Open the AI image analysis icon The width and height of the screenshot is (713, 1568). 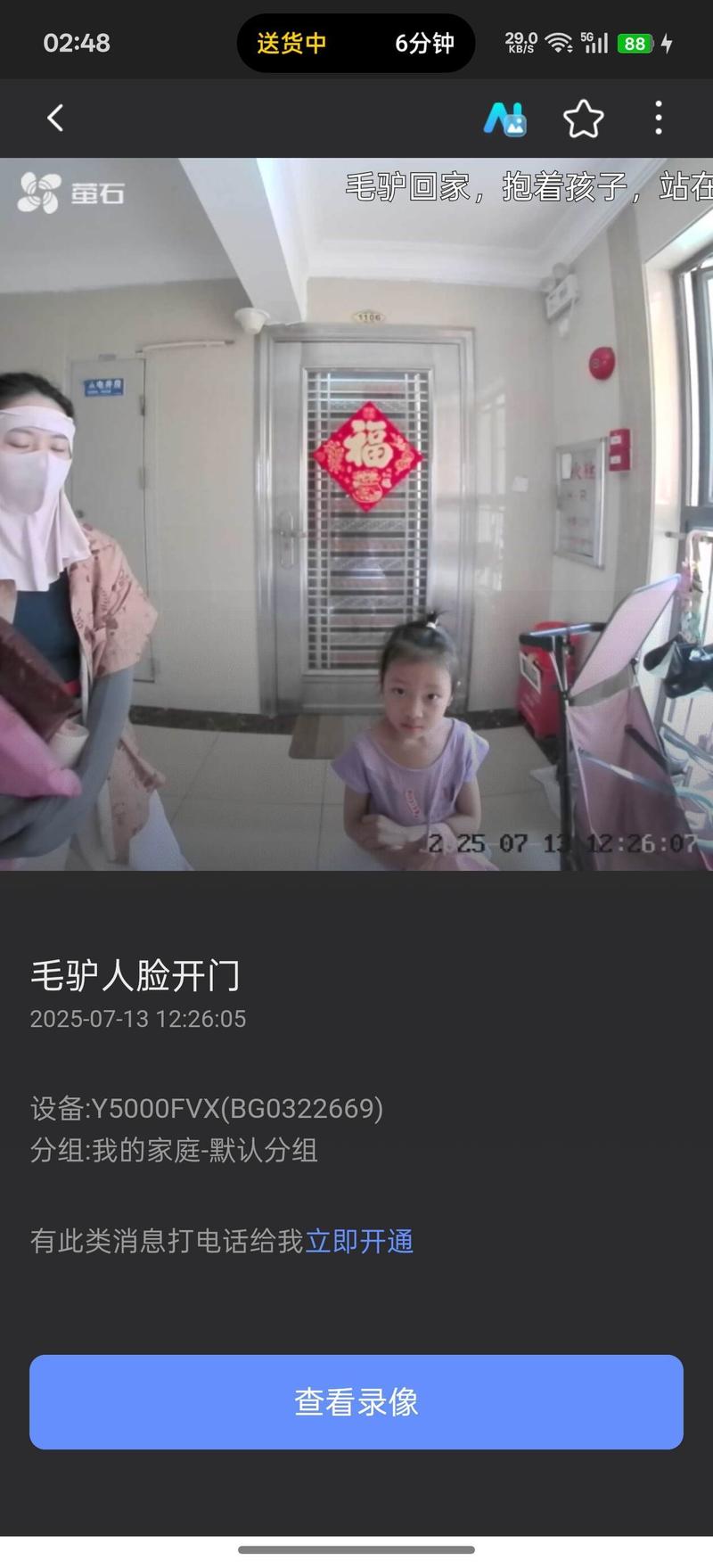[505, 119]
